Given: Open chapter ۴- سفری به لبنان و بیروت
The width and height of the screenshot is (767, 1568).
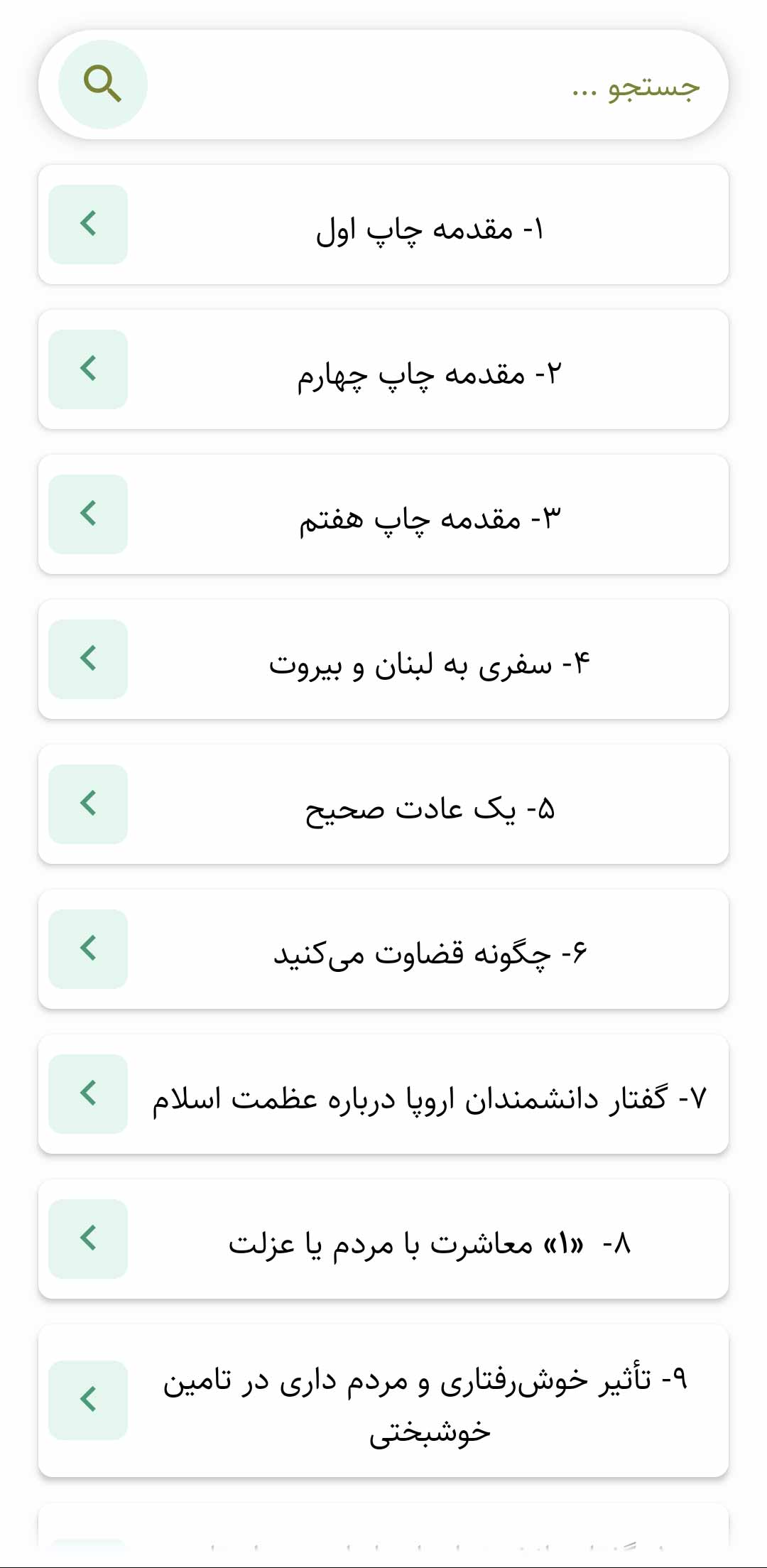Looking at the screenshot, I should [383, 659].
